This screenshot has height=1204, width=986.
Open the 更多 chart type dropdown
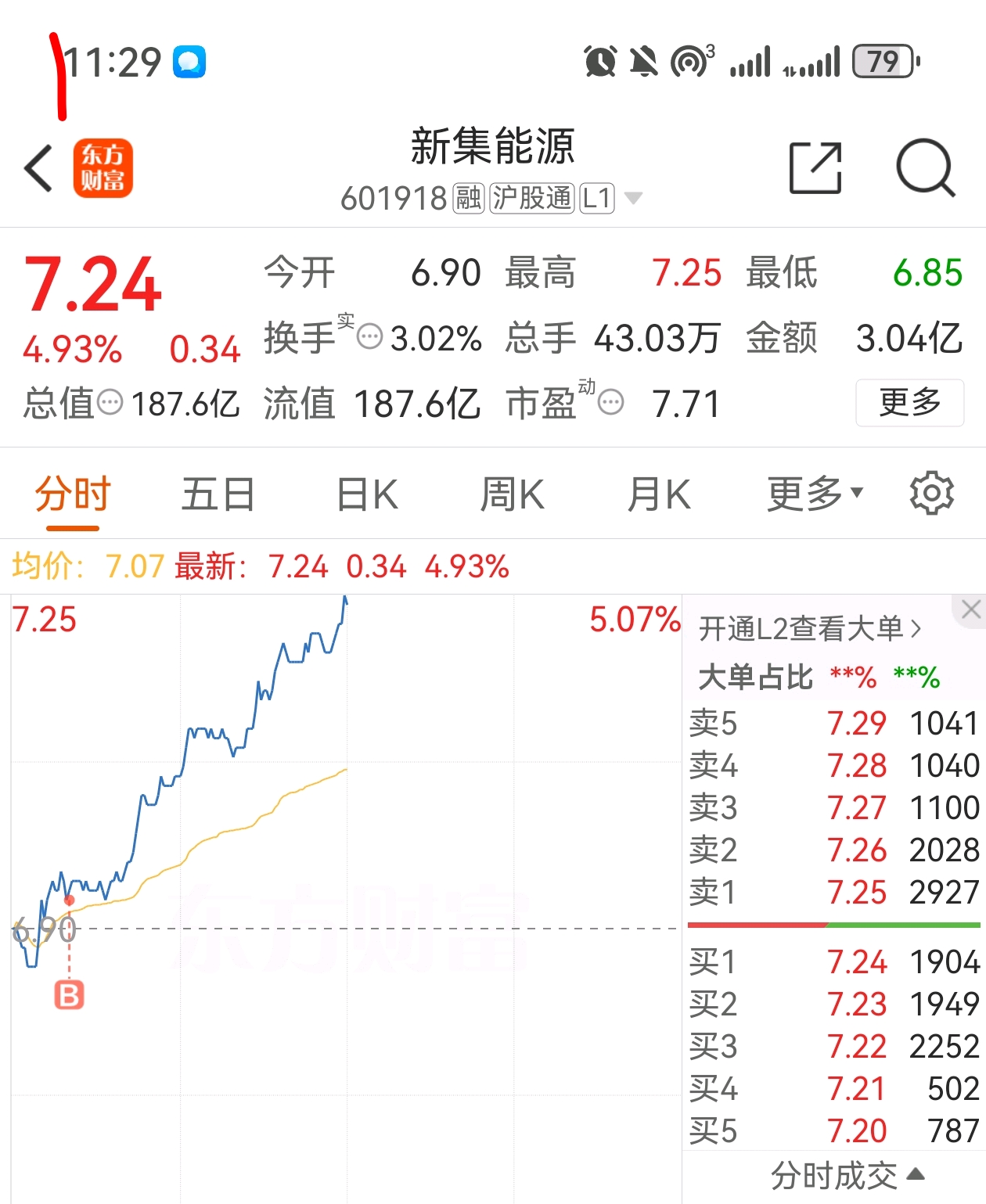tap(814, 493)
